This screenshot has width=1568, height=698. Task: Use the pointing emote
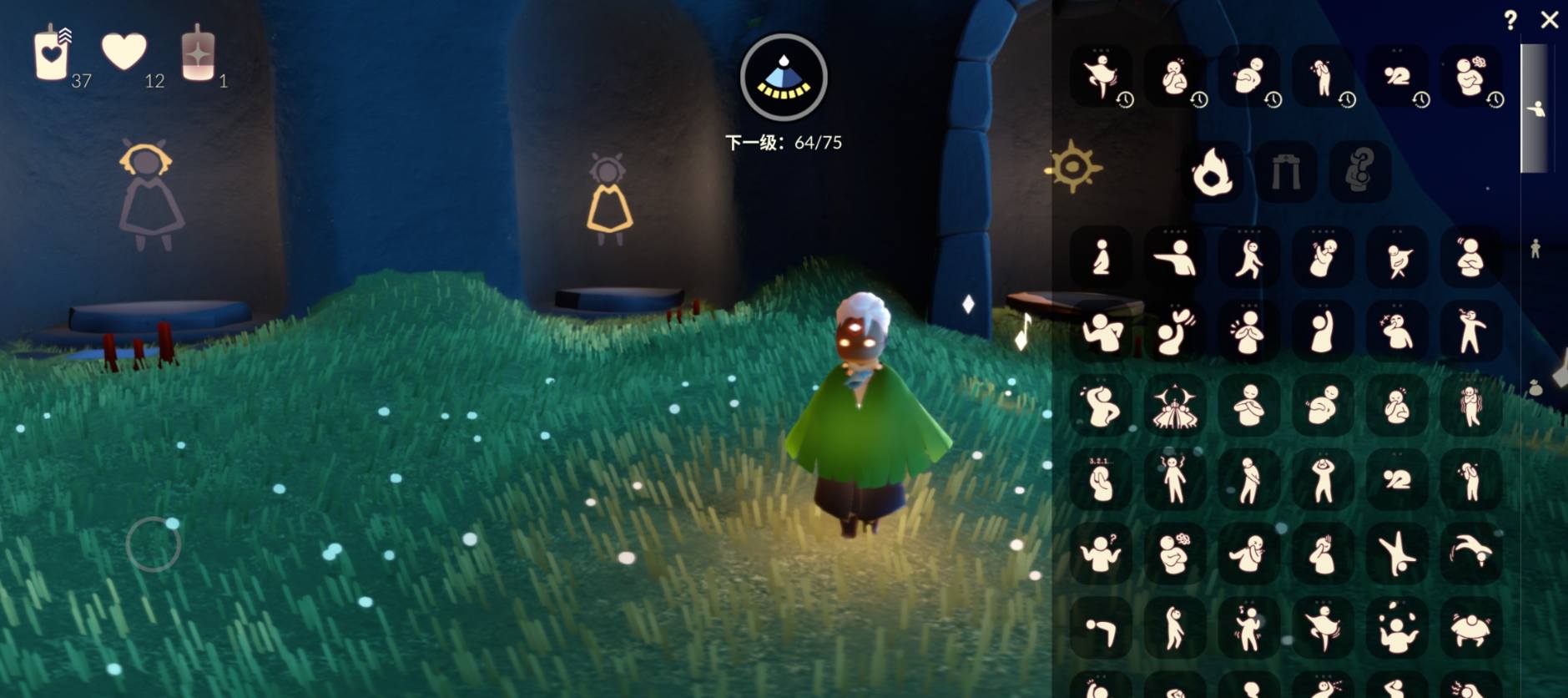1175,257
